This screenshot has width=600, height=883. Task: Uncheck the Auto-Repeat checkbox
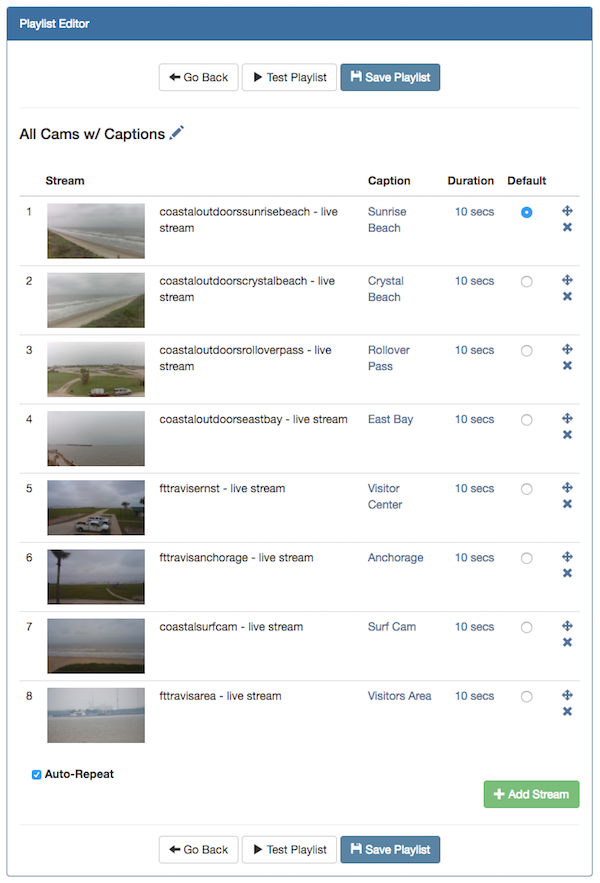coord(37,774)
